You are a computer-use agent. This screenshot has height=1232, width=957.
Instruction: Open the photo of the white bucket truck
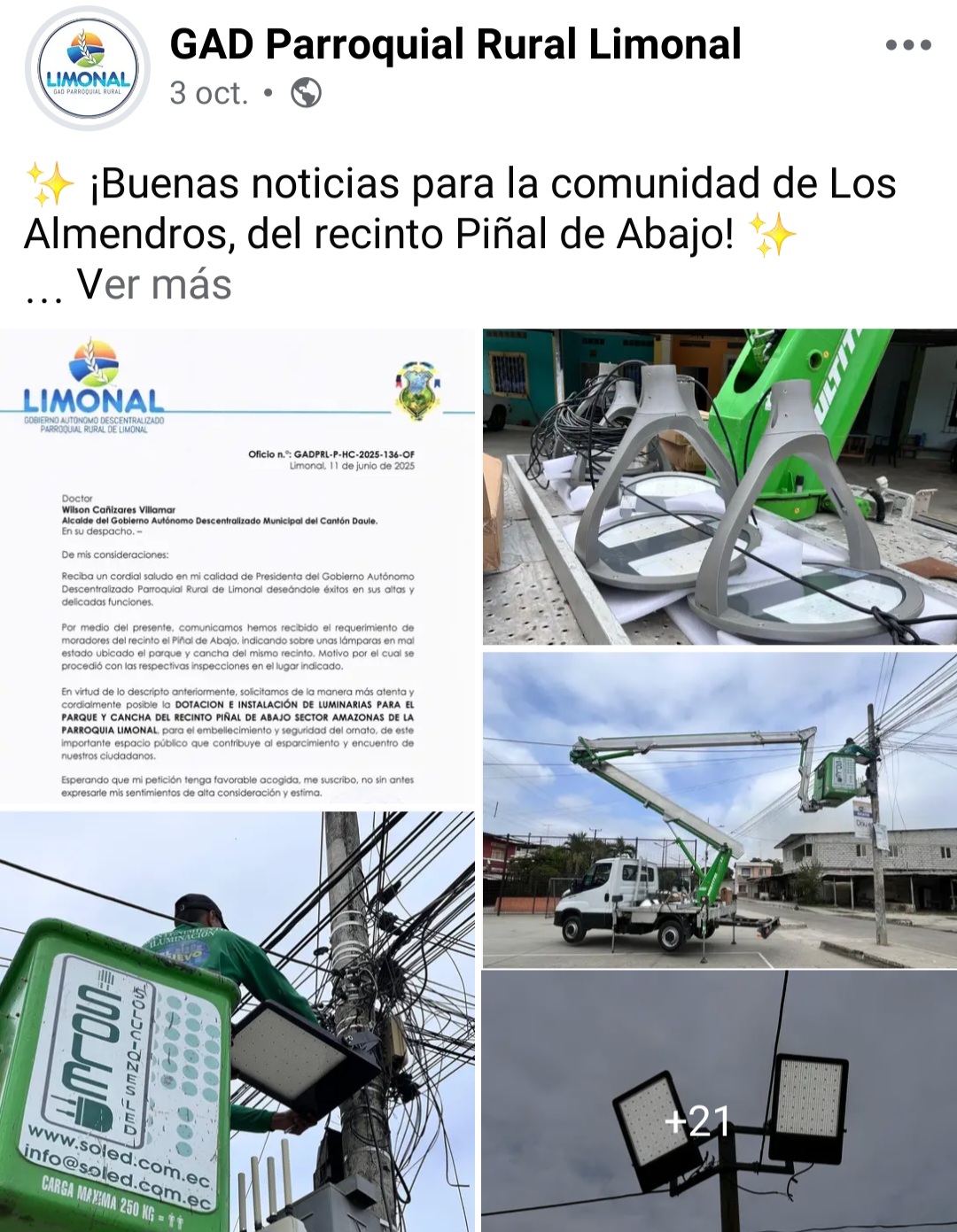pyautogui.click(x=720, y=810)
